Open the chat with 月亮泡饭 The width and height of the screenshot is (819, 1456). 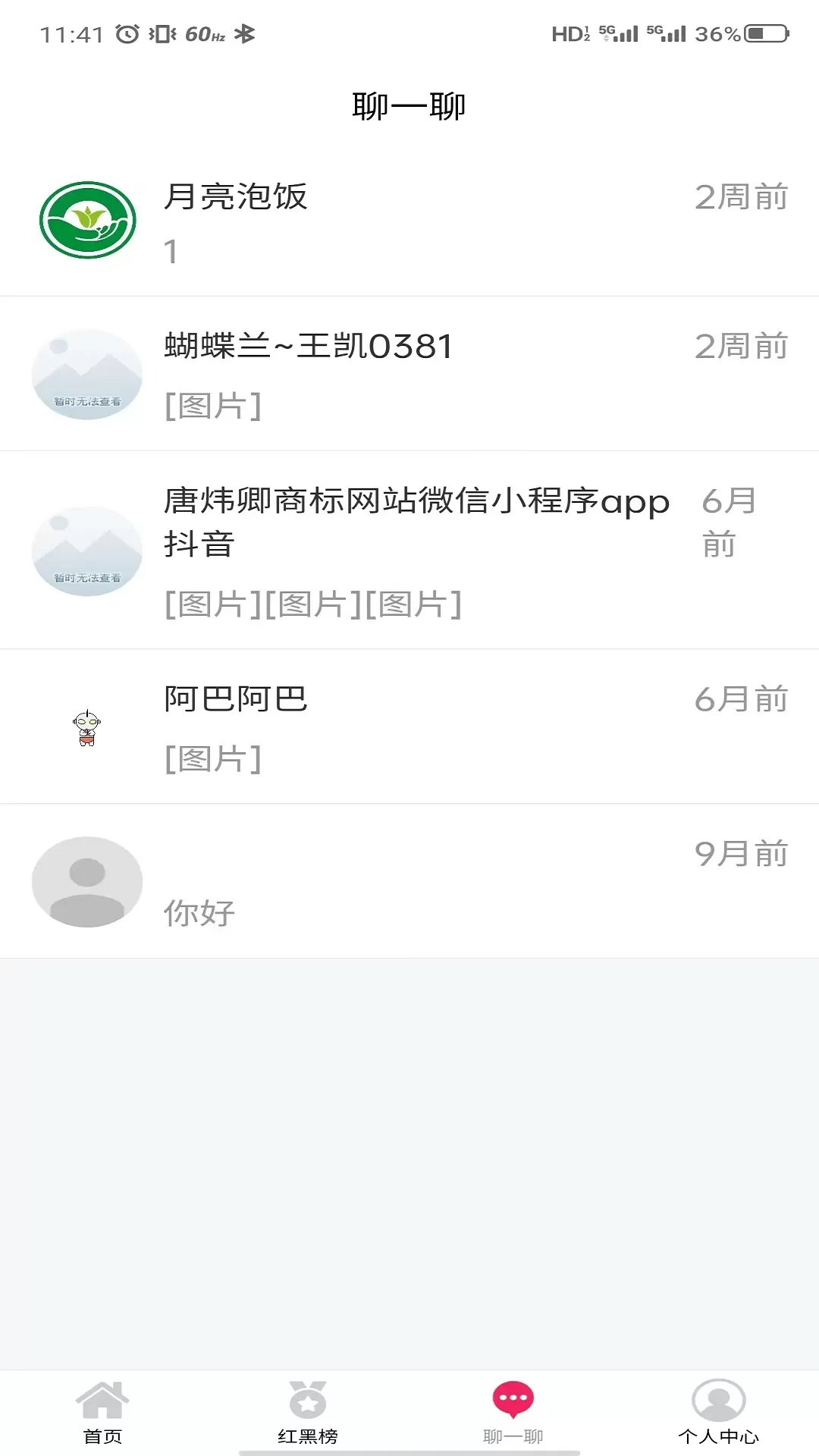409,221
